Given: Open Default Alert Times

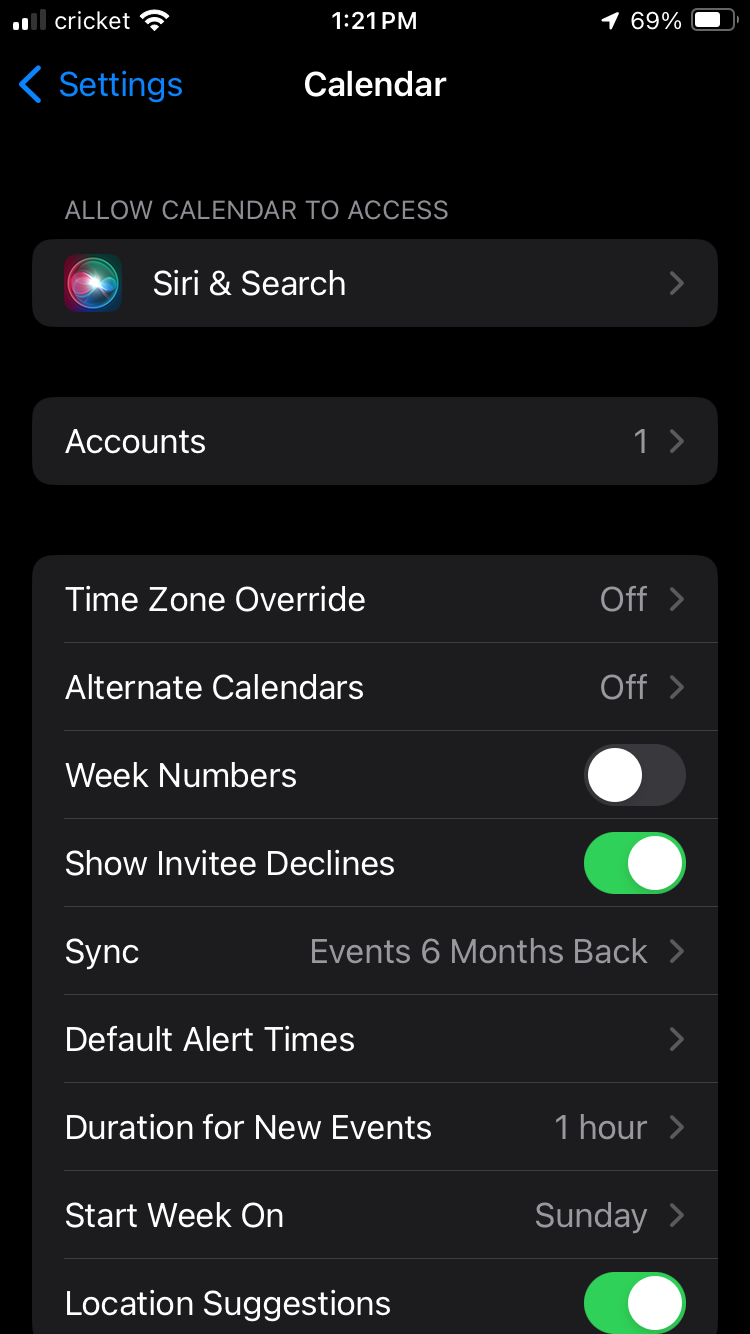Looking at the screenshot, I should click(x=375, y=1039).
